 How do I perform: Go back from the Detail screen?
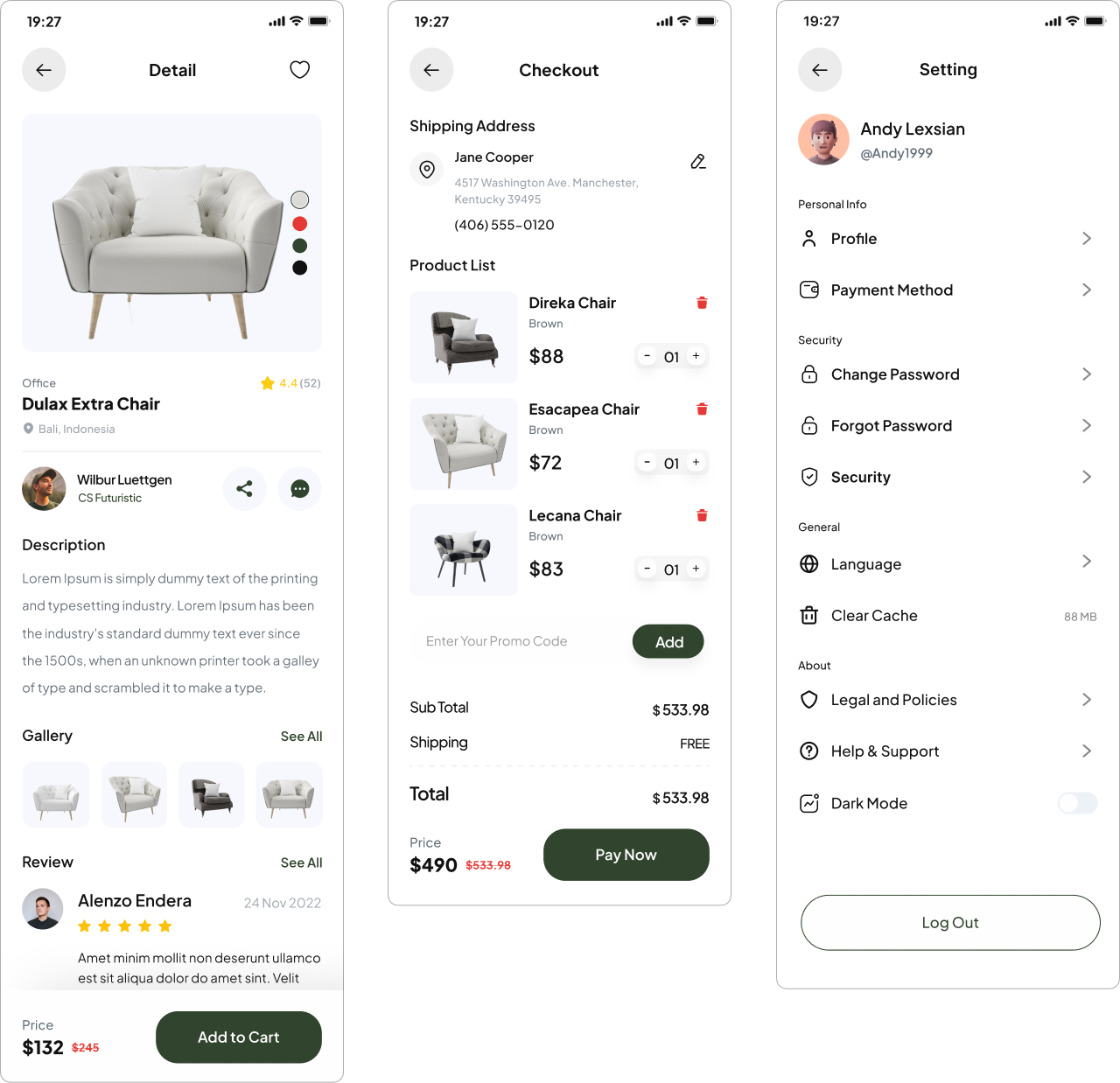pyautogui.click(x=44, y=70)
